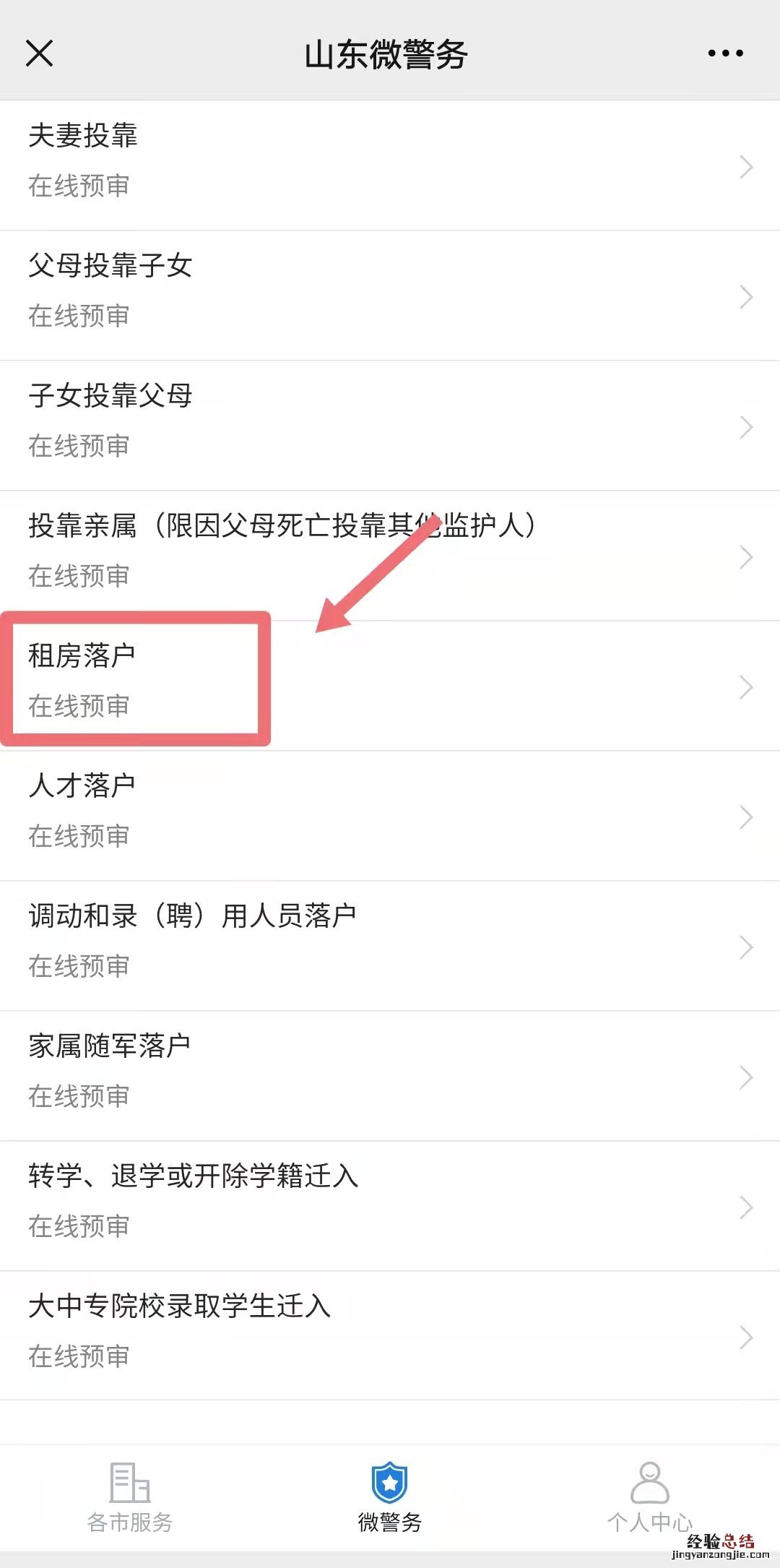The image size is (780, 1568).
Task: Open 夫妻投靠 online pre-review
Action: (390, 165)
